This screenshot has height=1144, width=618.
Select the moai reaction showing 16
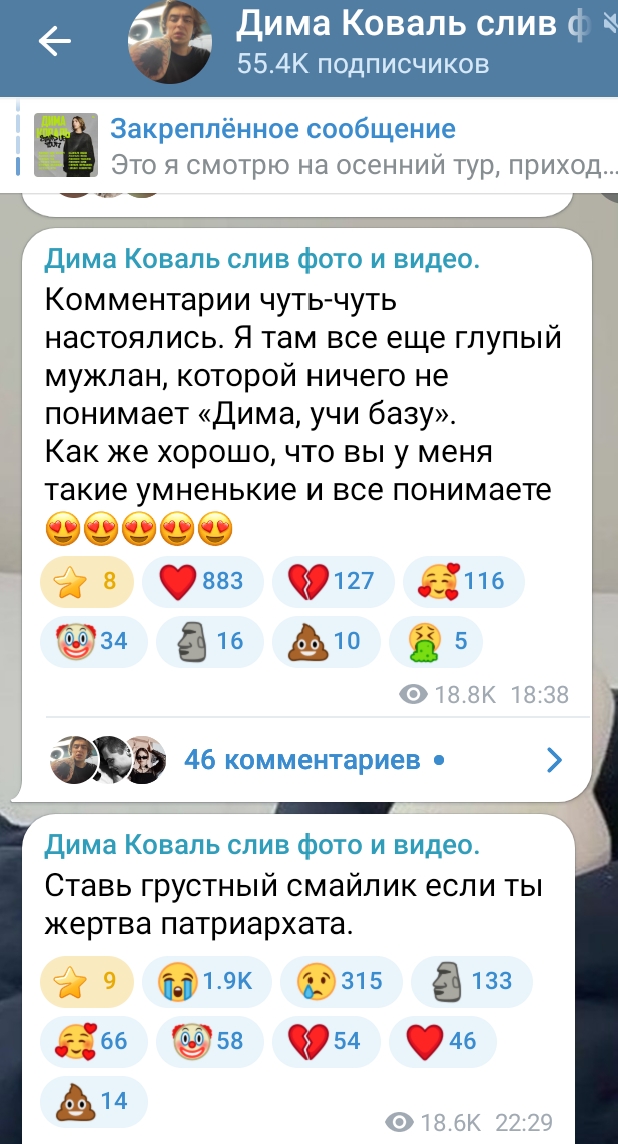click(210, 641)
